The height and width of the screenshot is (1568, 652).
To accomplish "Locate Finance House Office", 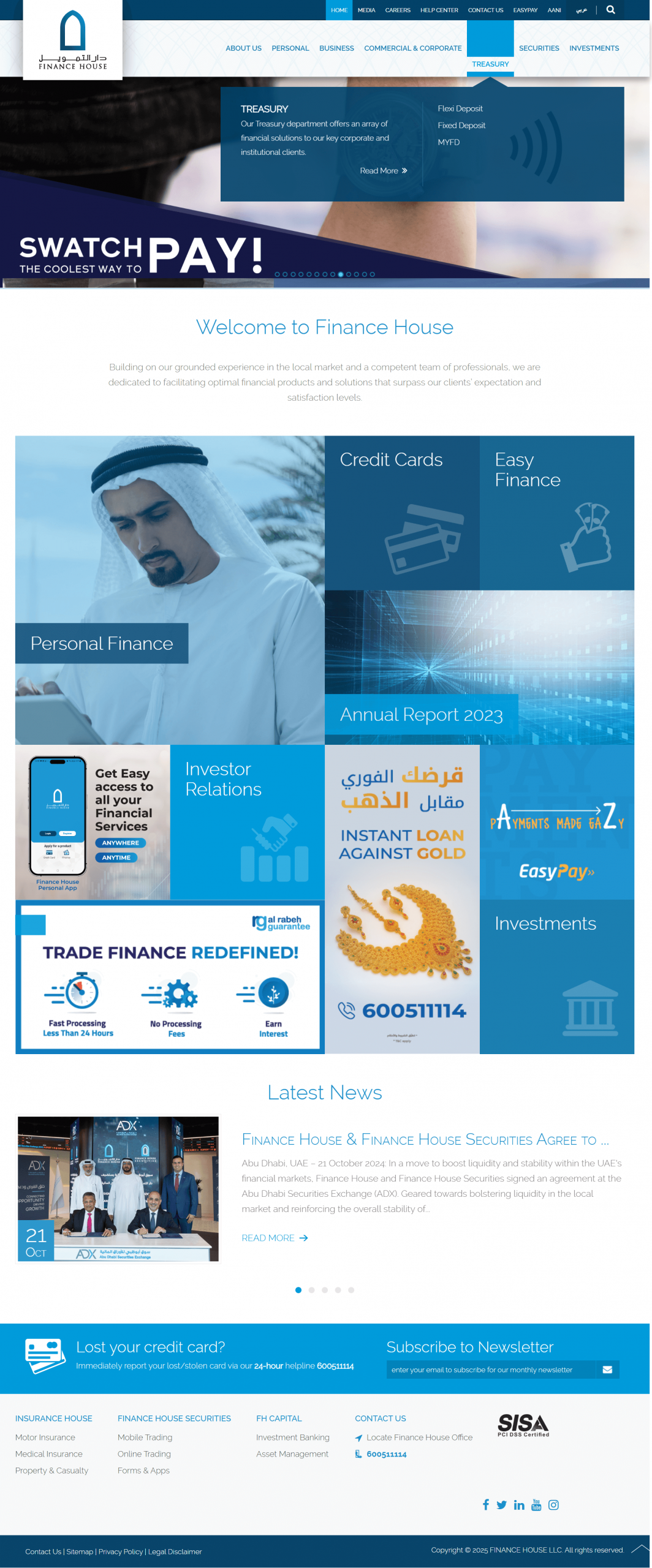I will [x=419, y=1438].
